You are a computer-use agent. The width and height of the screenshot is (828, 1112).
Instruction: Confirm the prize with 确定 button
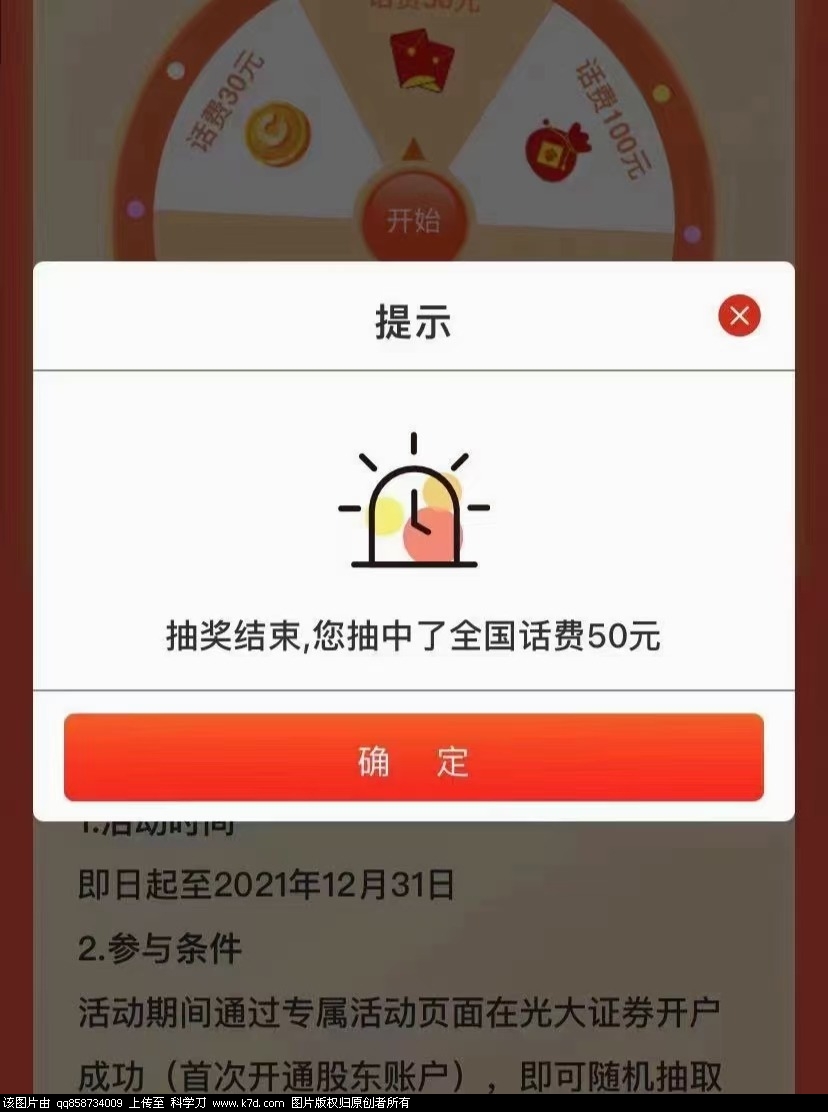click(414, 758)
